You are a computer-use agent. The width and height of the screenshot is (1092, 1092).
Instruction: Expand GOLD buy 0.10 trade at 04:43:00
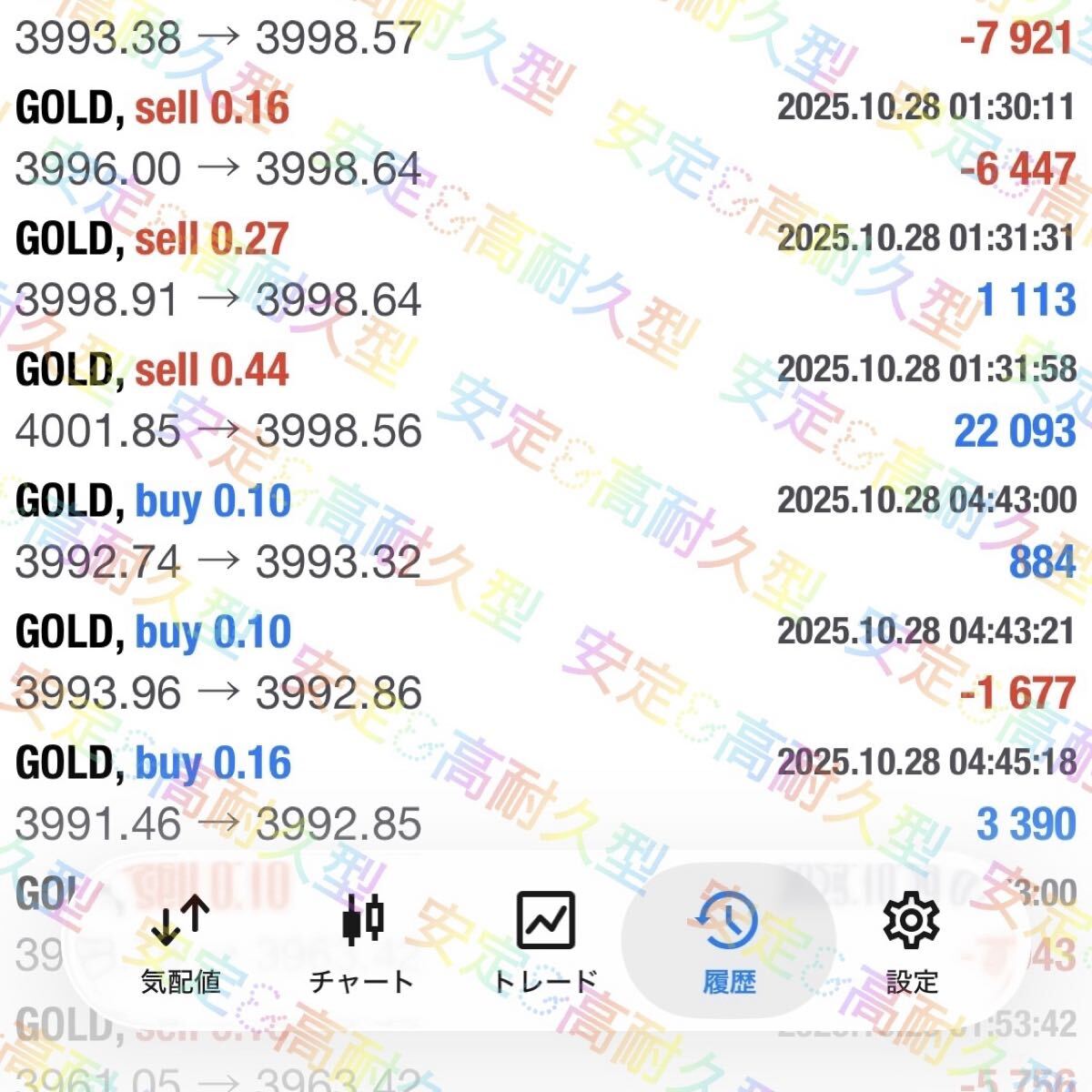click(546, 531)
